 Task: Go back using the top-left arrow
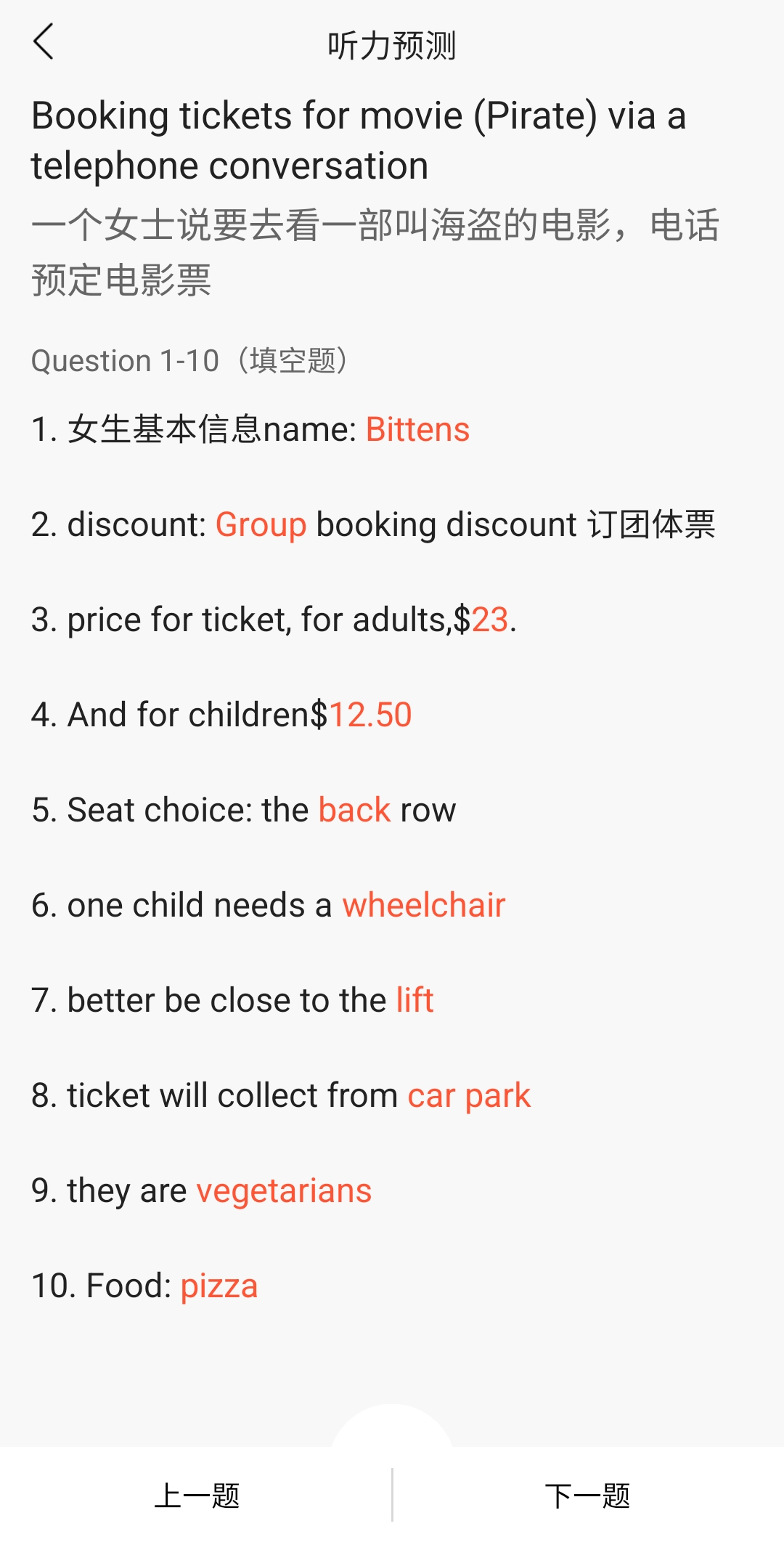44,41
